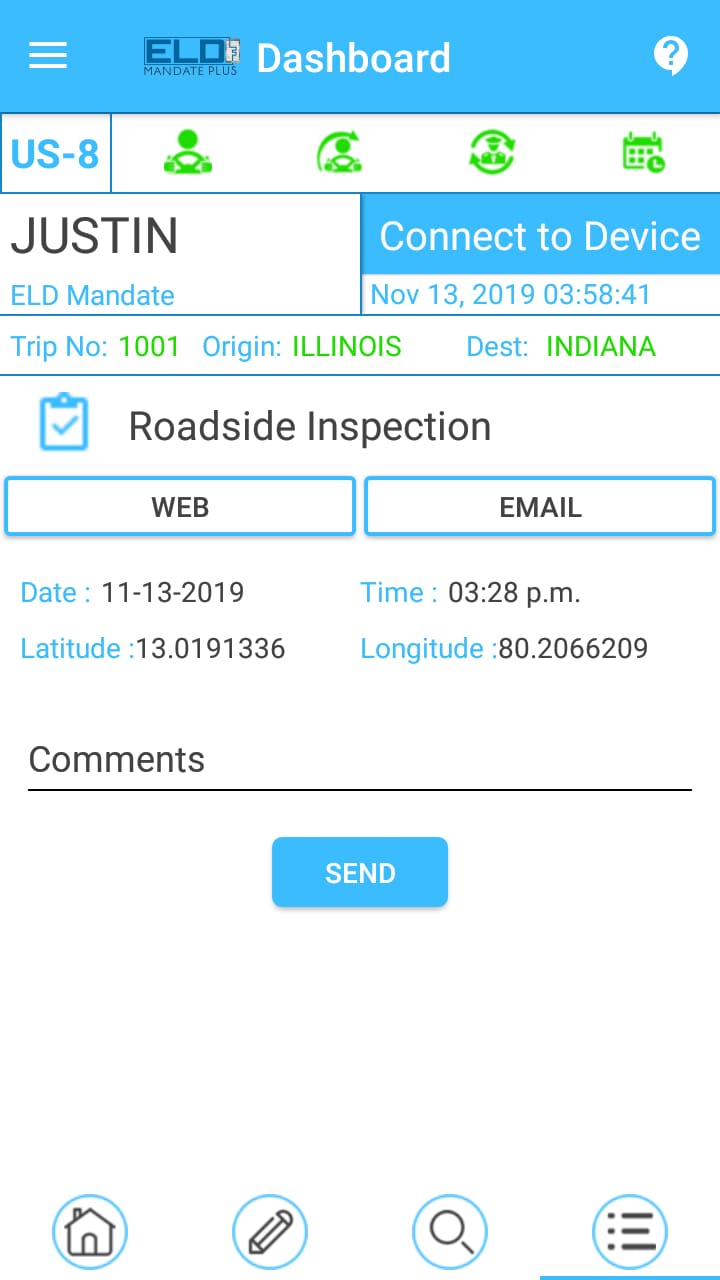
Task: Tap the Home icon in bottom bar
Action: [x=90, y=1231]
